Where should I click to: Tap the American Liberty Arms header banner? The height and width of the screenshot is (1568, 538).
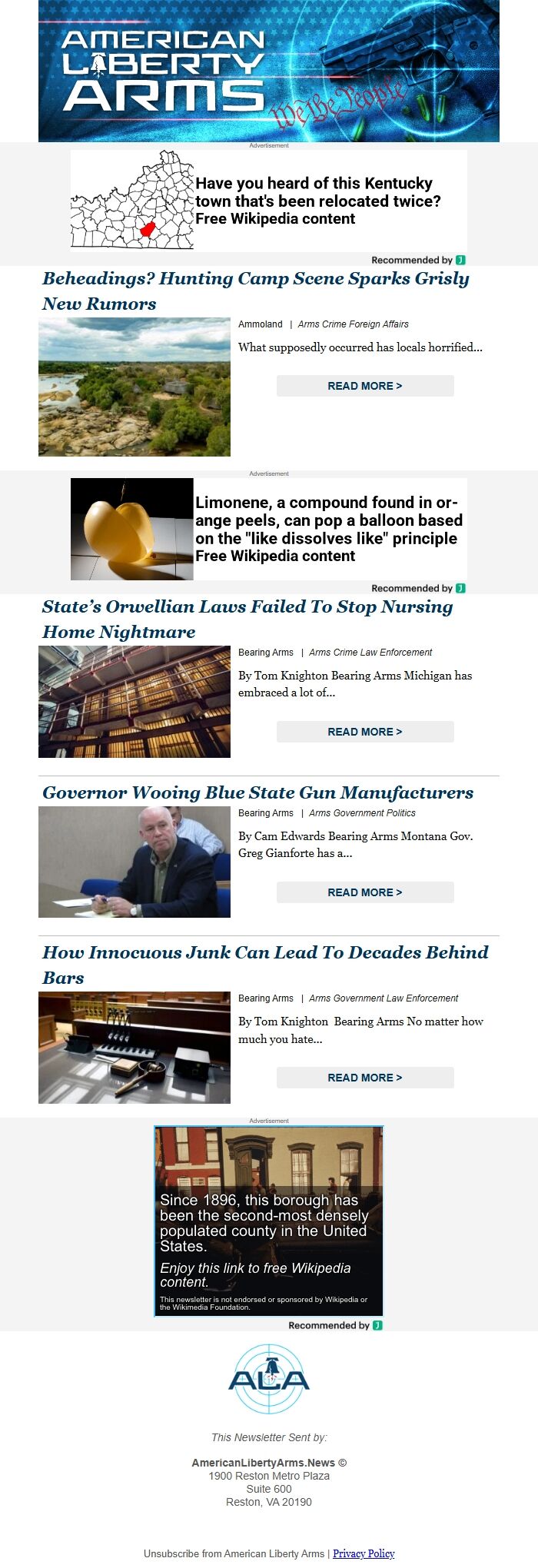269,71
